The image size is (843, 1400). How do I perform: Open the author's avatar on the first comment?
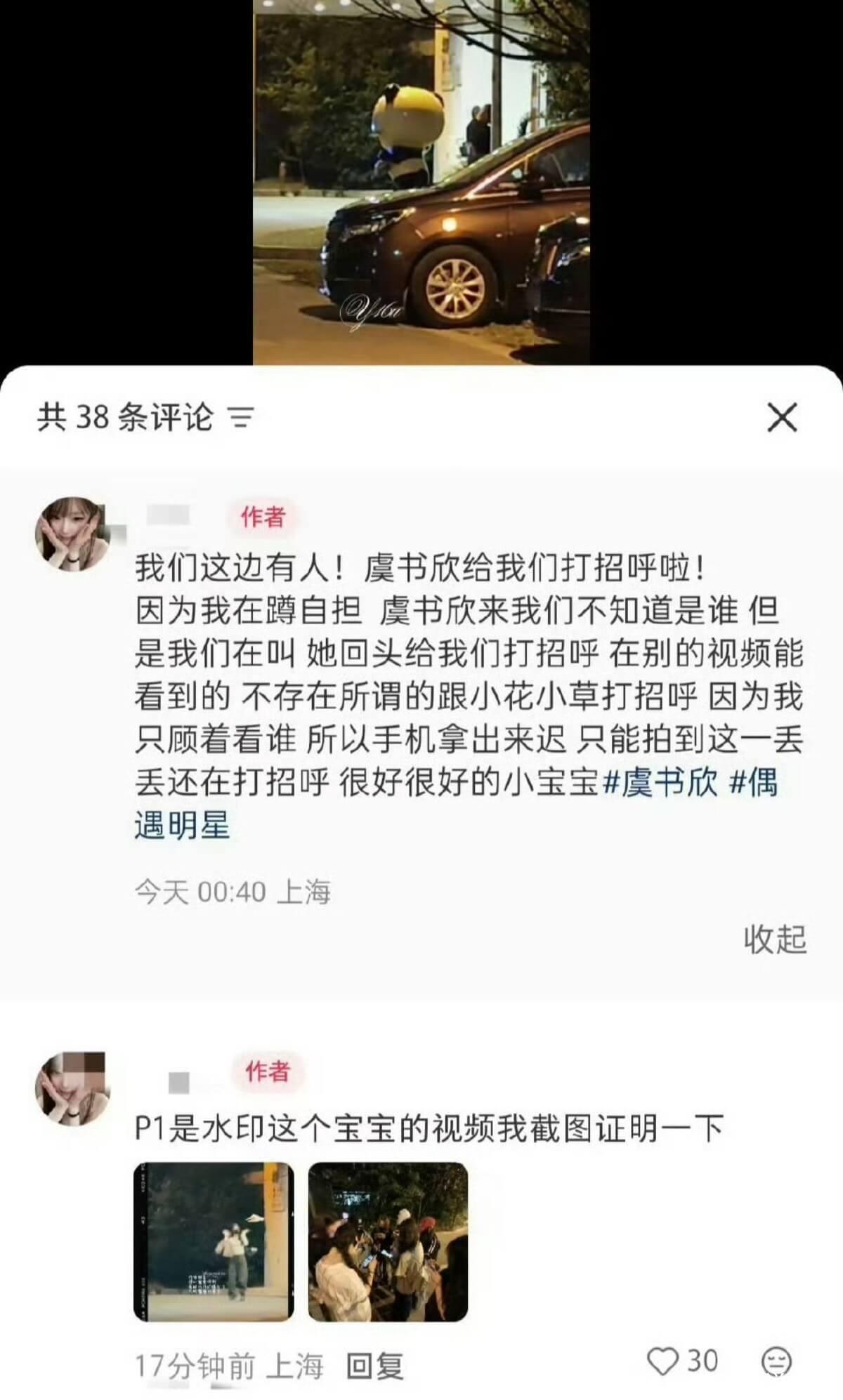72,534
